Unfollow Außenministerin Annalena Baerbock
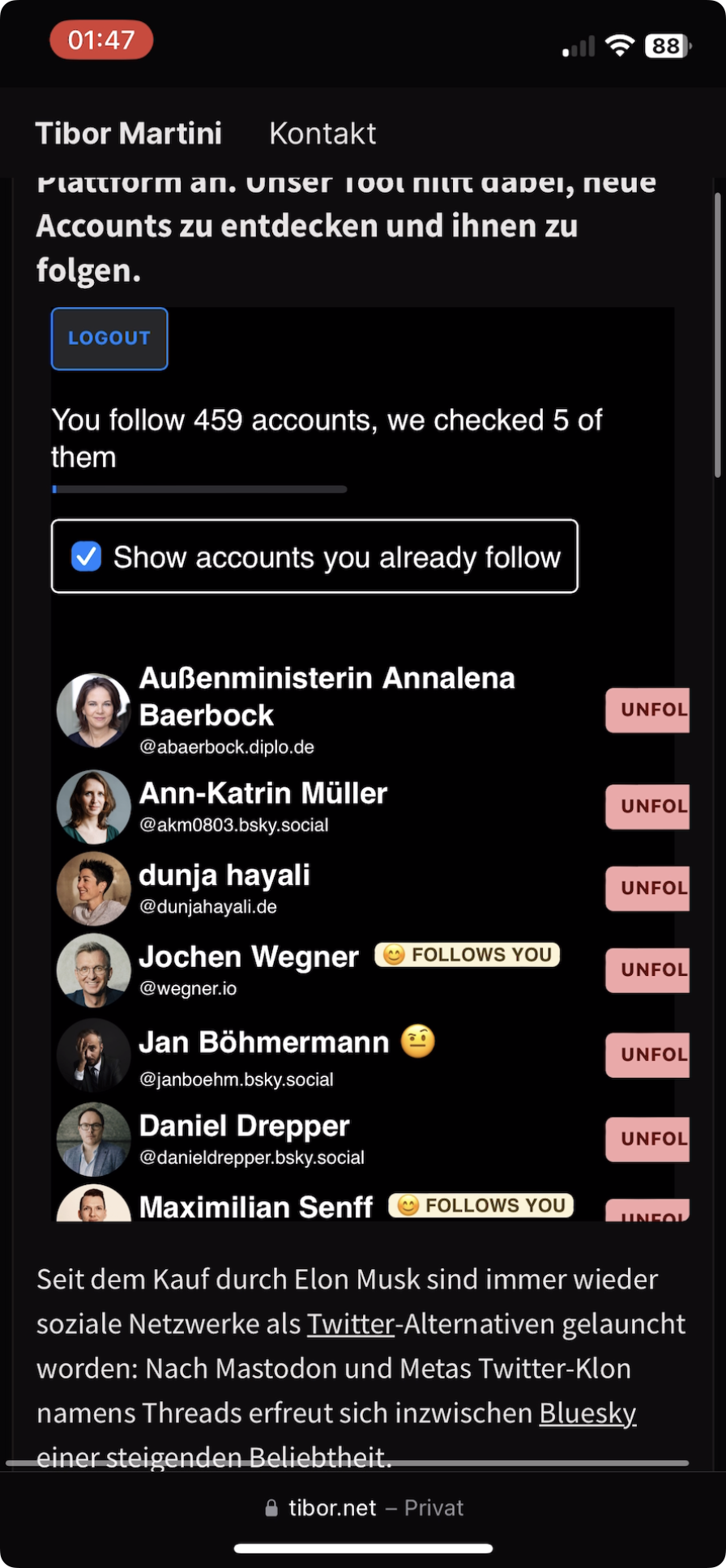726x1568 pixels. point(647,710)
